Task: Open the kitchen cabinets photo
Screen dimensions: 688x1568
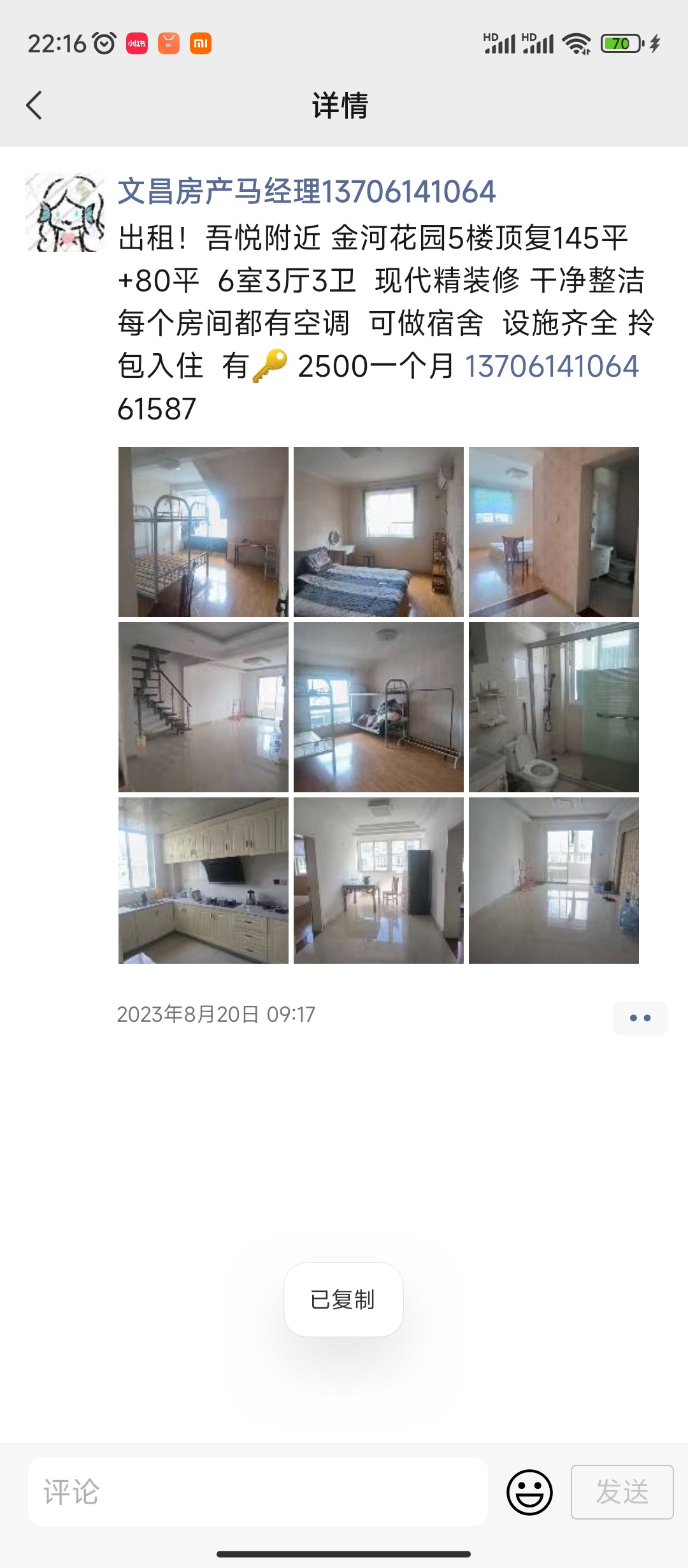Action: [203, 880]
